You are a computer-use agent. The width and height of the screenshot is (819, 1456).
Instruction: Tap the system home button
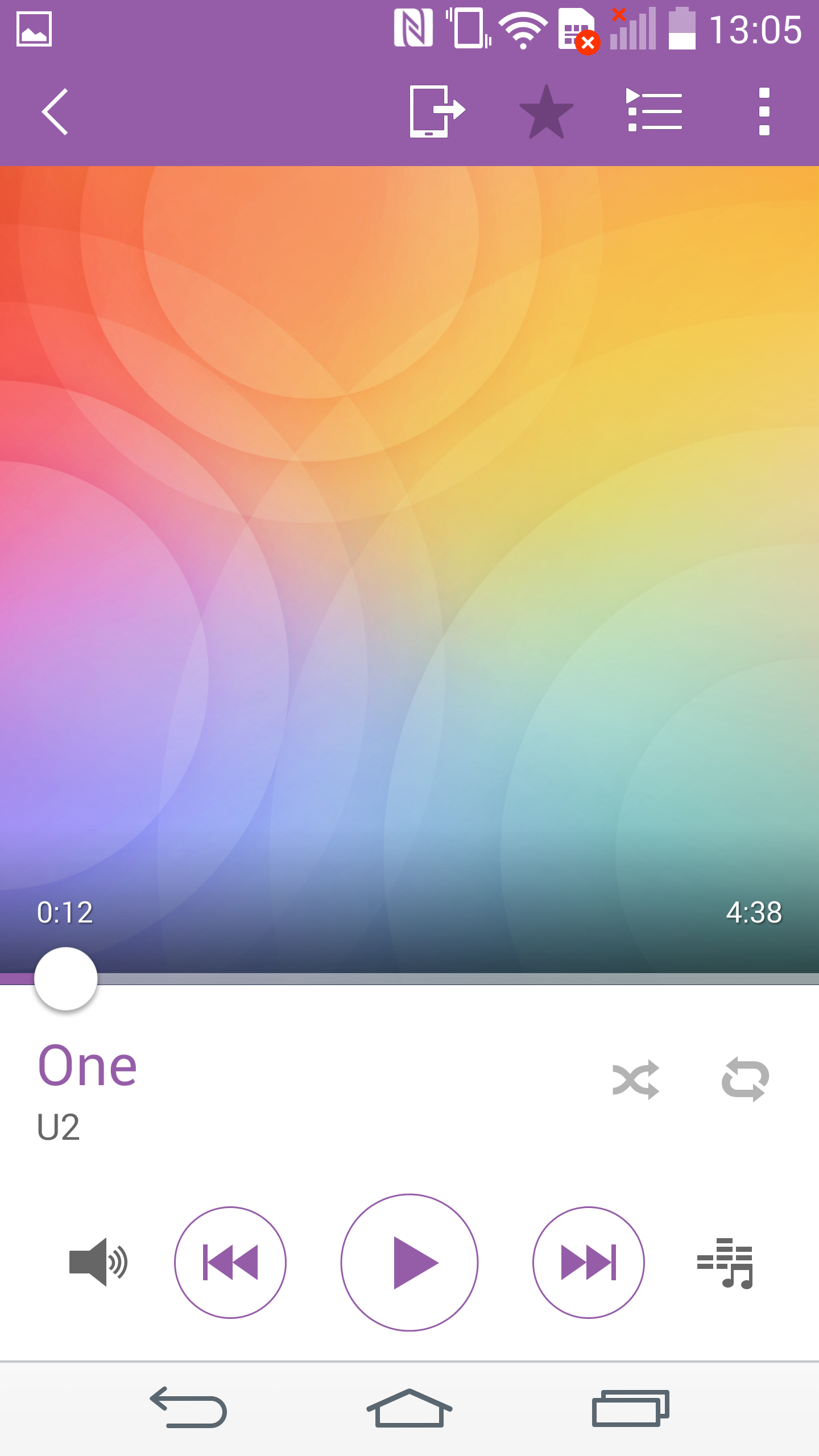[409, 1408]
